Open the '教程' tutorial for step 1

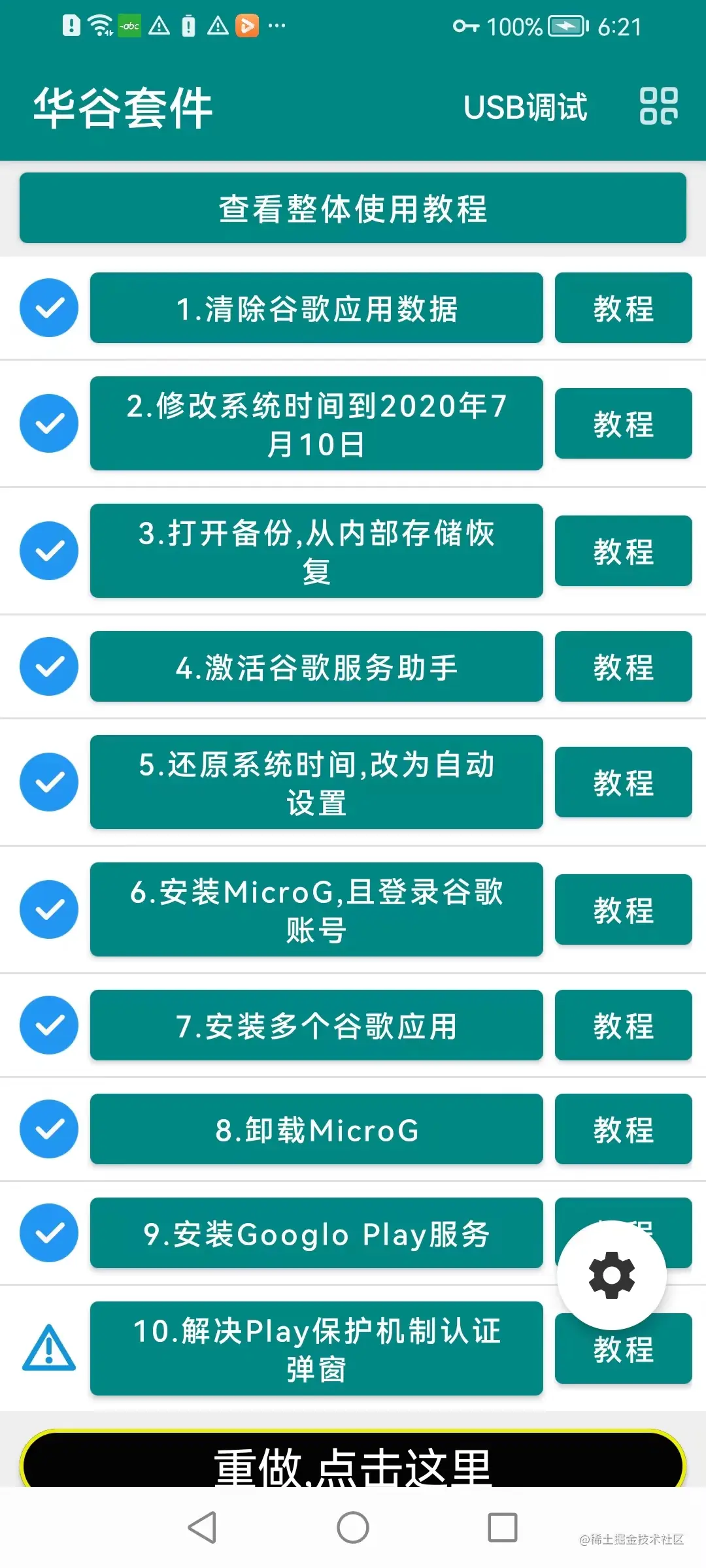622,308
